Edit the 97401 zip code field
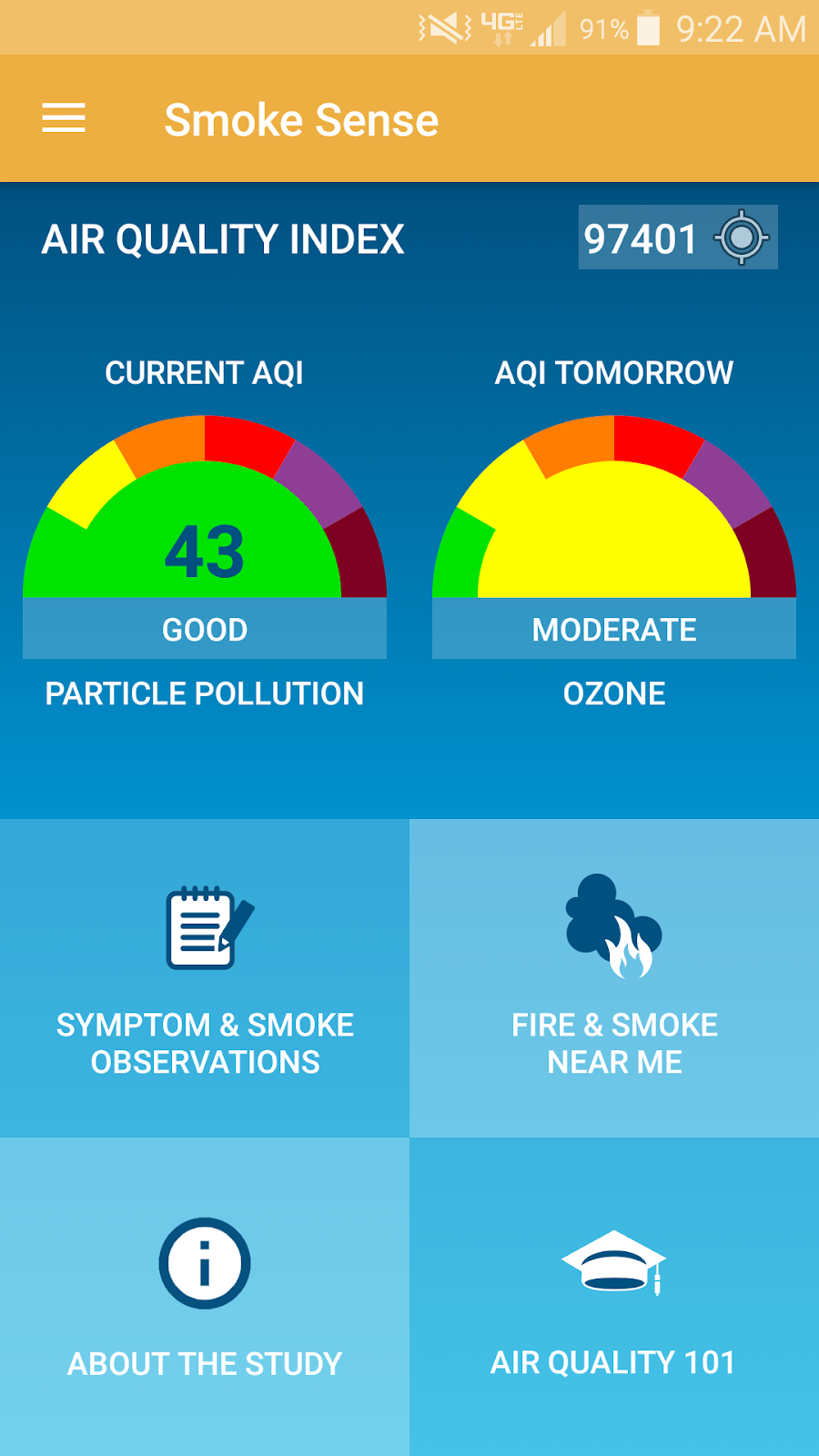819x1456 pixels. click(x=641, y=238)
